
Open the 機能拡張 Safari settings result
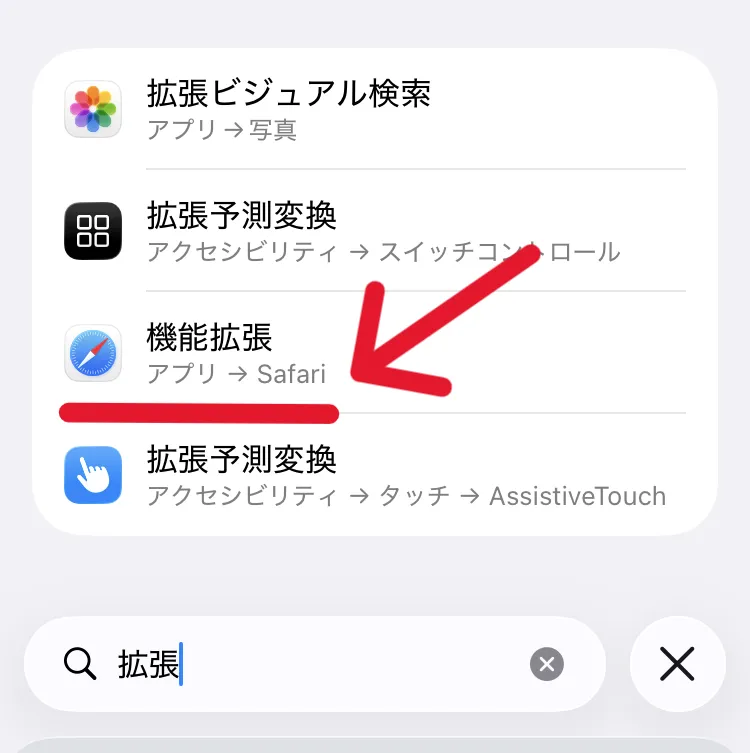(x=300, y=353)
